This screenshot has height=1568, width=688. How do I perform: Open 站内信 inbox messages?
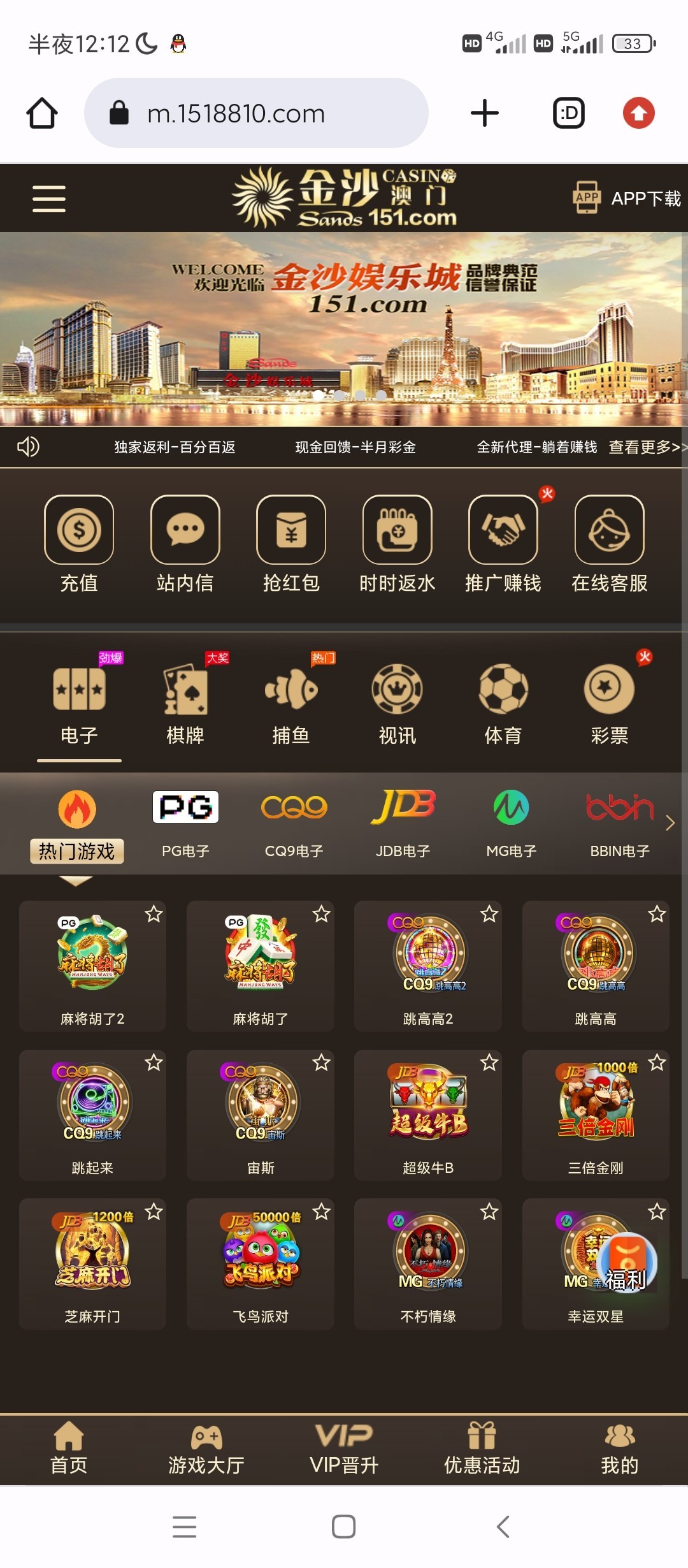[185, 544]
